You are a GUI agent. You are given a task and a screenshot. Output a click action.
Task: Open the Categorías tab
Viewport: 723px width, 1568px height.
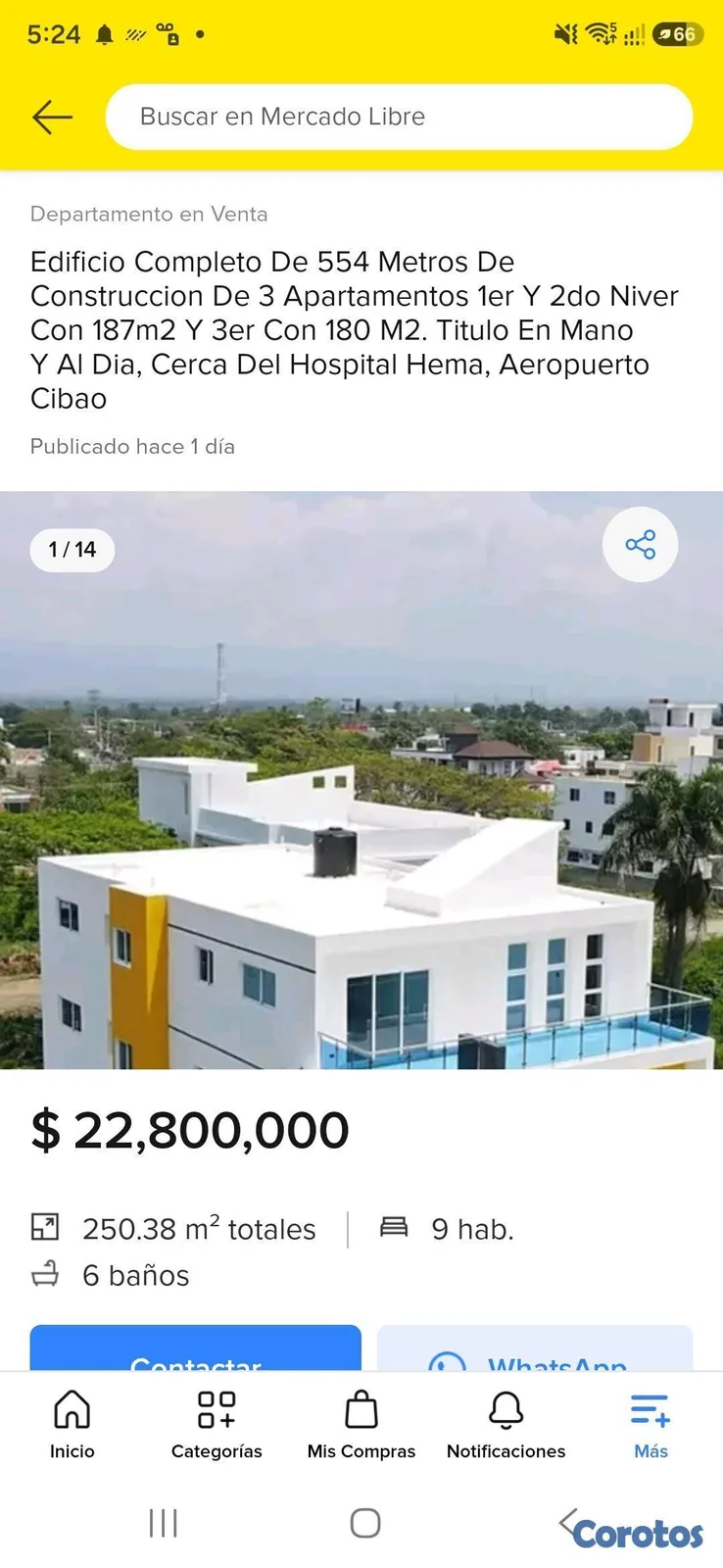217,1425
